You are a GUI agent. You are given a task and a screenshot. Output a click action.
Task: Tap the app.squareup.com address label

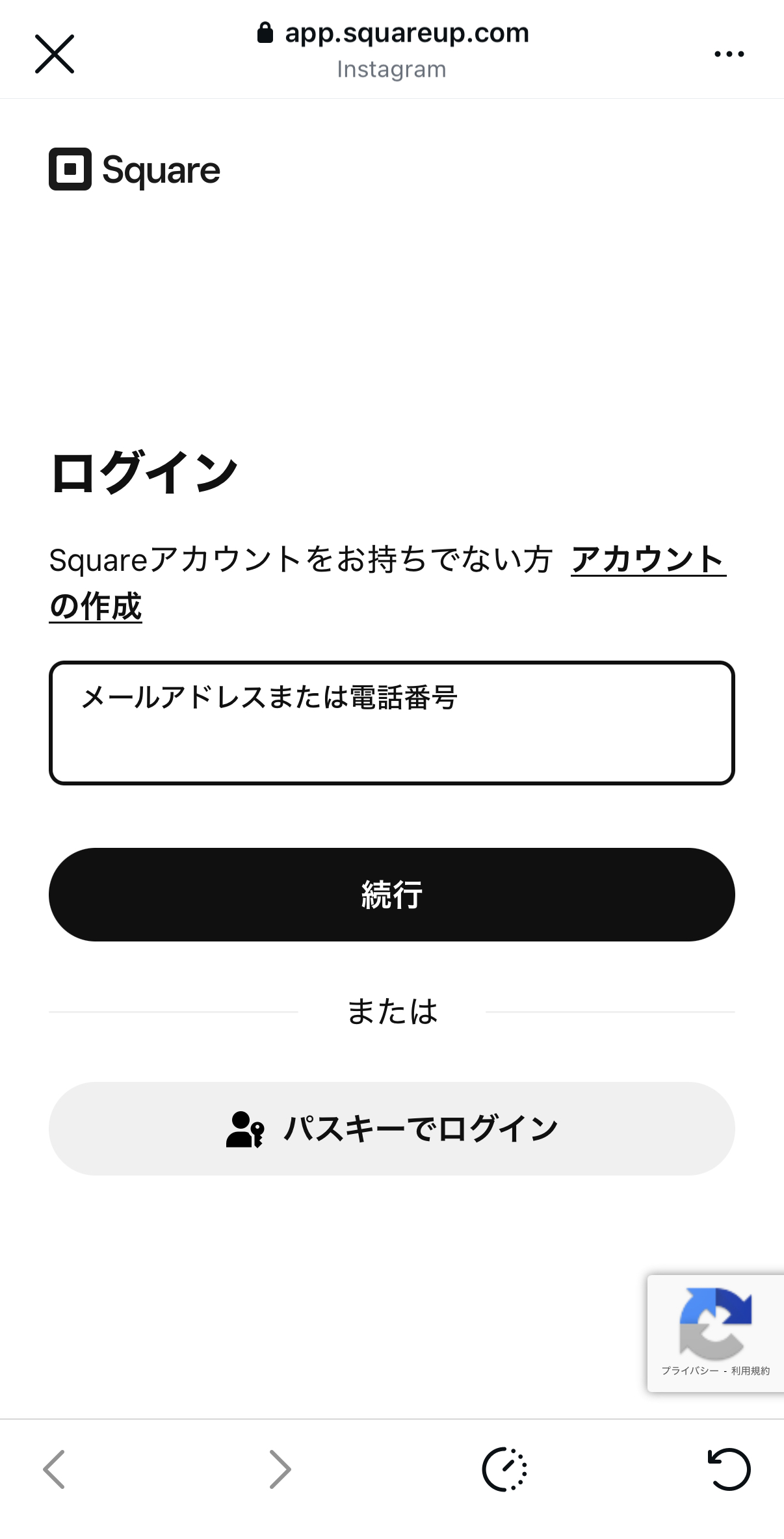click(406, 33)
